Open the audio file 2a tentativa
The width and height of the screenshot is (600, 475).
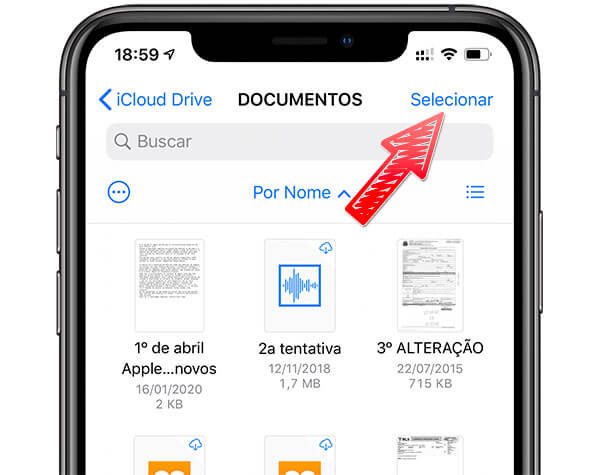pyautogui.click(x=299, y=285)
